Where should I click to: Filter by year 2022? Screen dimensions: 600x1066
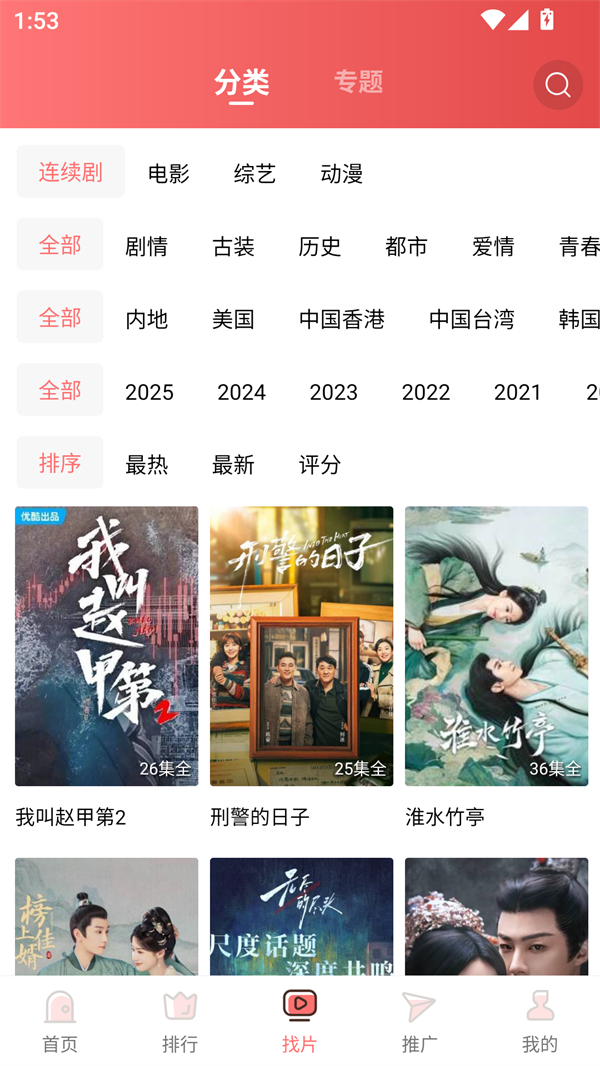pyautogui.click(x=425, y=392)
